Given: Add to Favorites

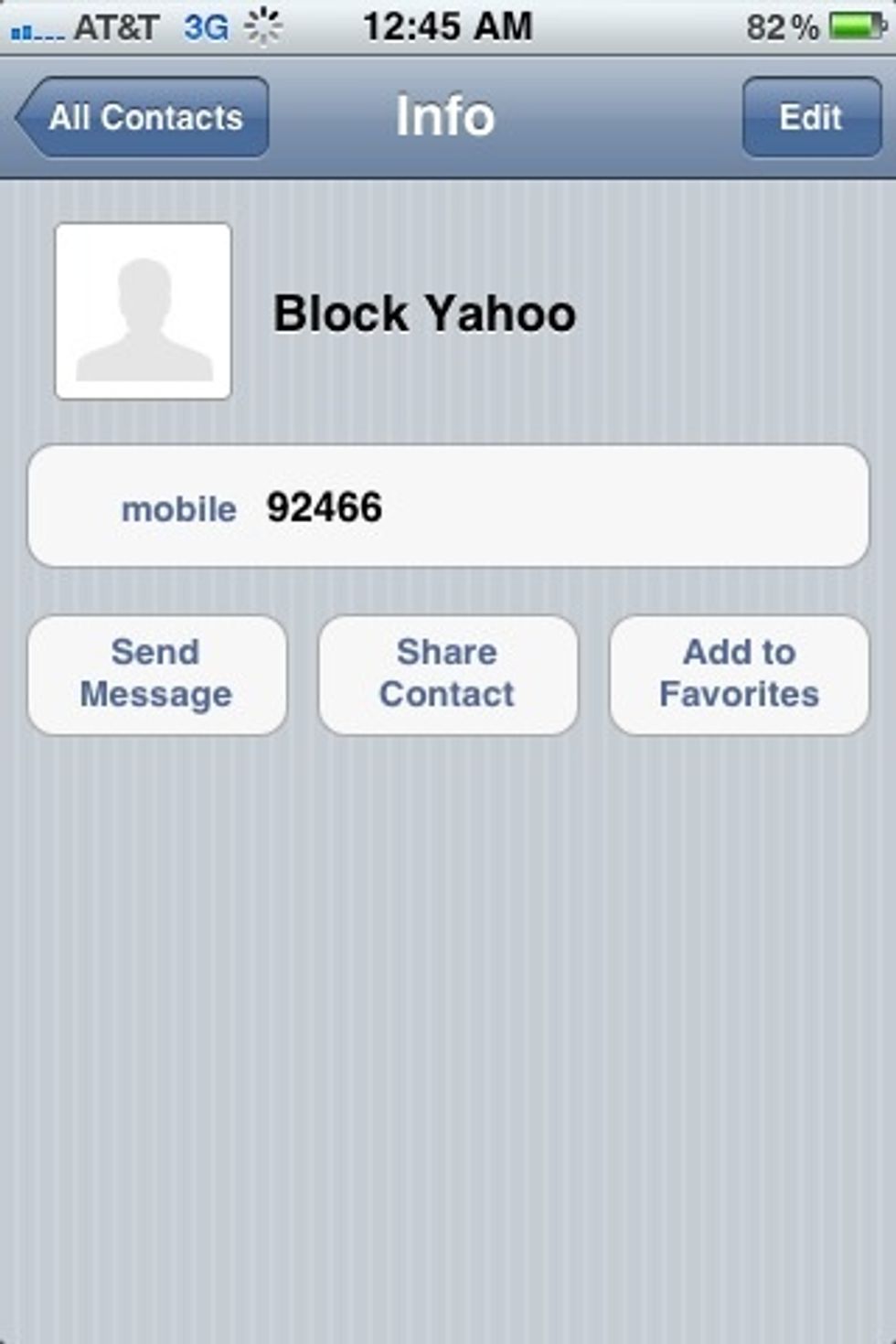Looking at the screenshot, I should click(739, 674).
